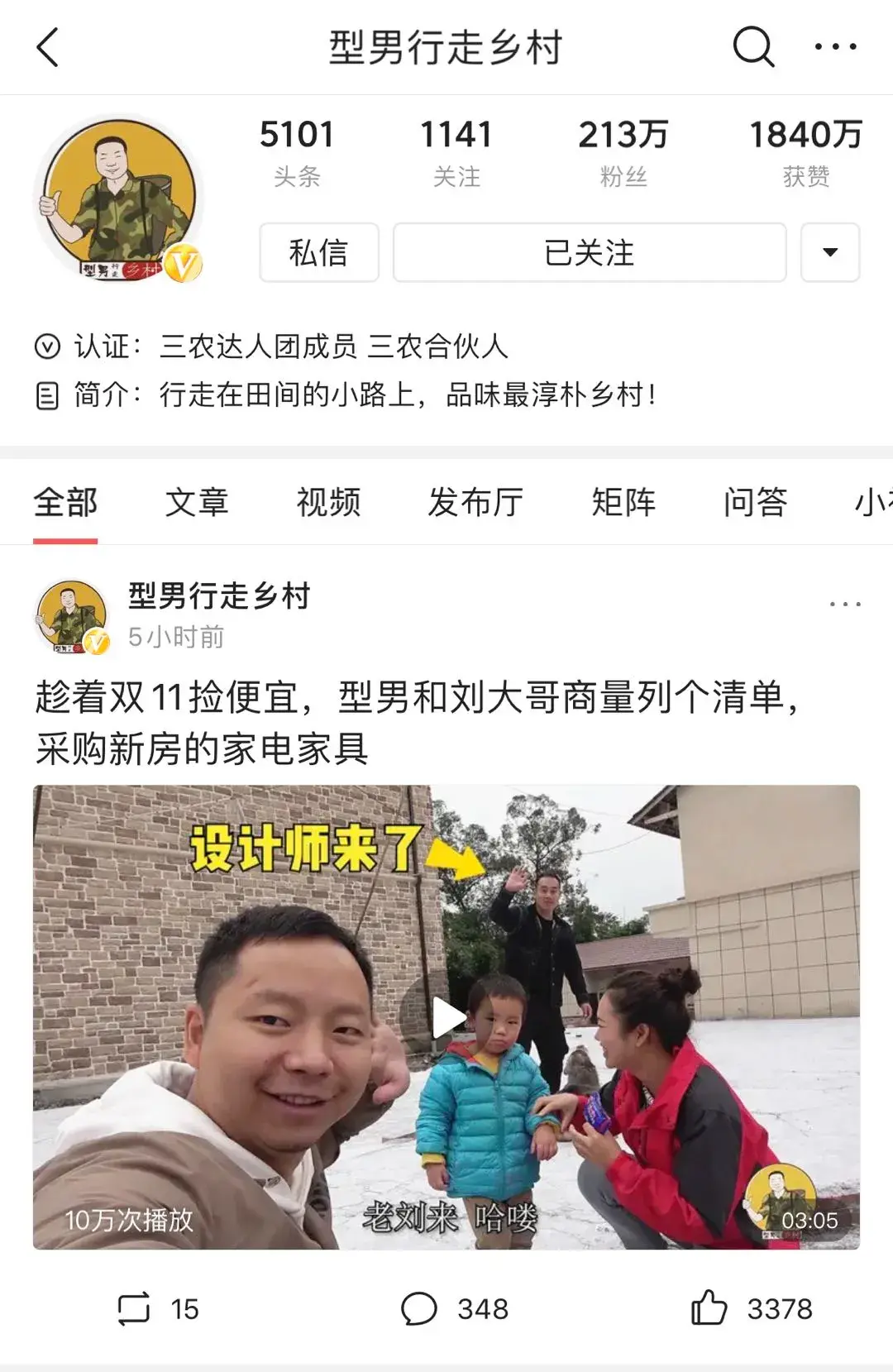The height and width of the screenshot is (1372, 893).
Task: View the 问答 tab
Action: [755, 502]
